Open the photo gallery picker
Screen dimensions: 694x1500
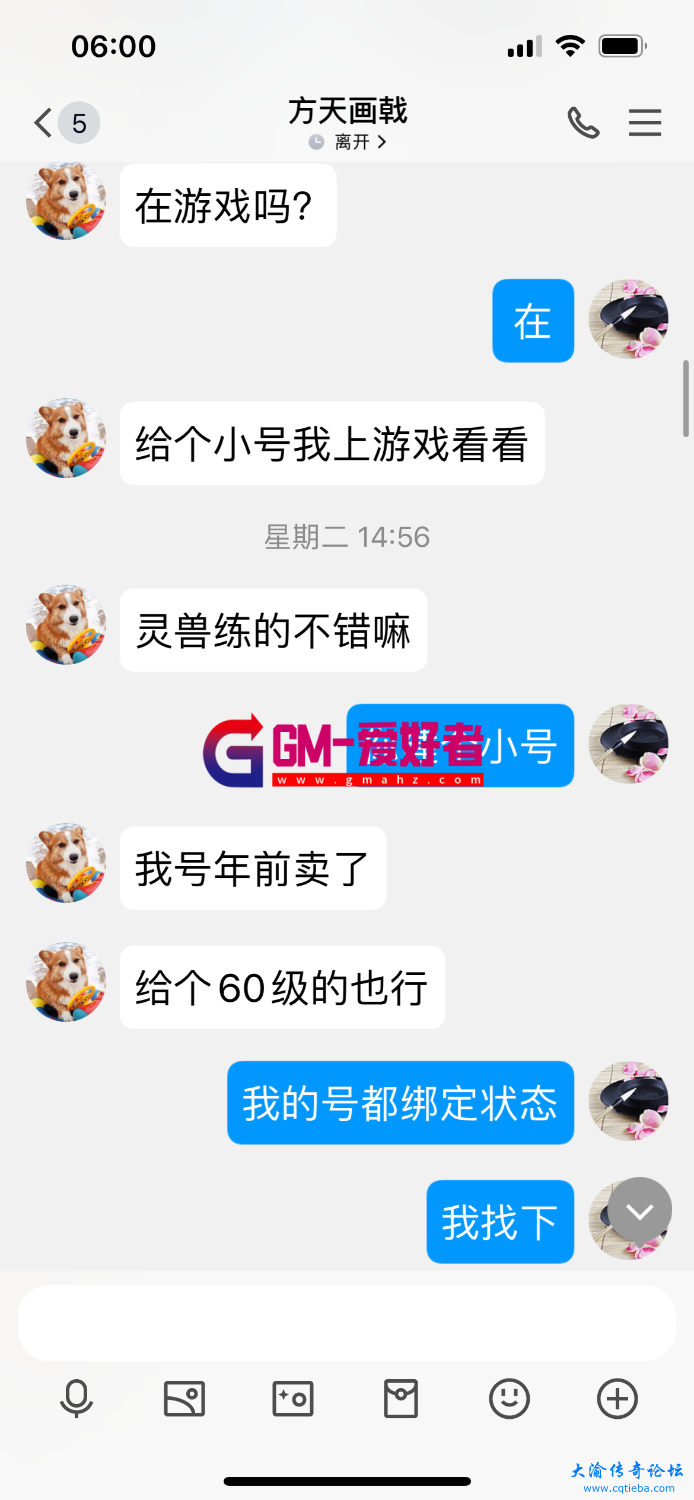(x=184, y=1399)
